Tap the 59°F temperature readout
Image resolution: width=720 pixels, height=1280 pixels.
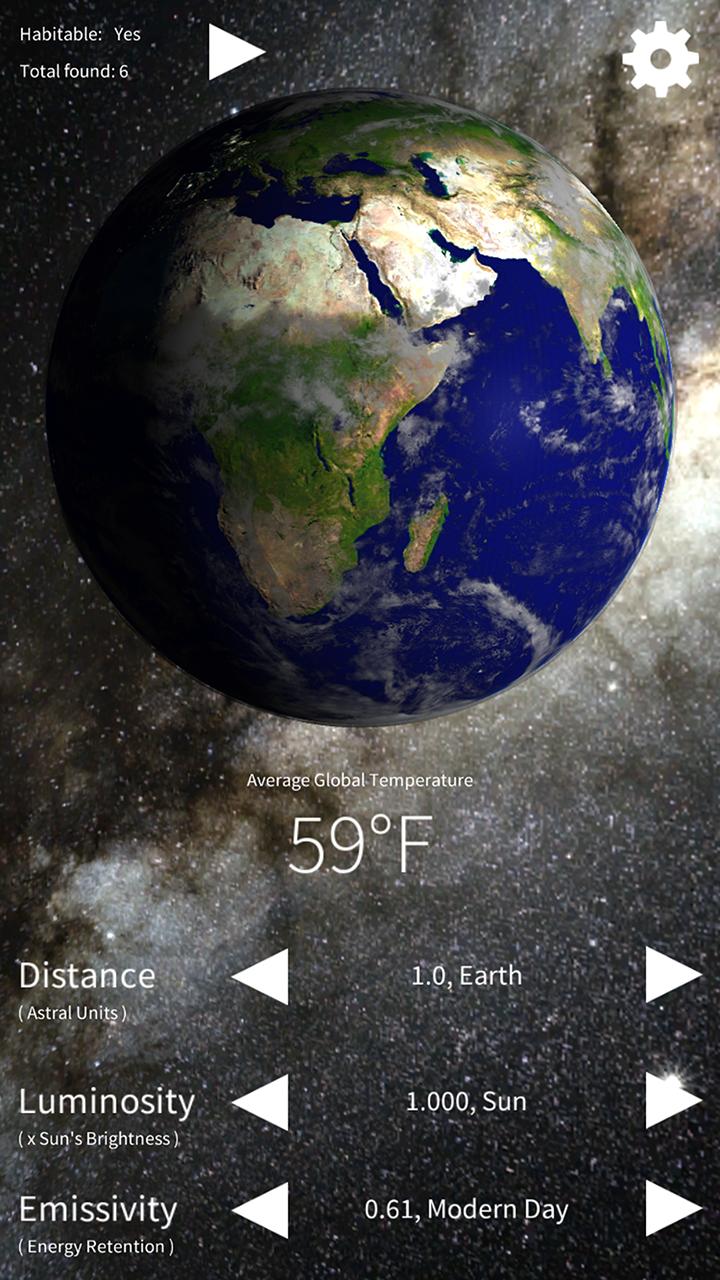point(360,843)
